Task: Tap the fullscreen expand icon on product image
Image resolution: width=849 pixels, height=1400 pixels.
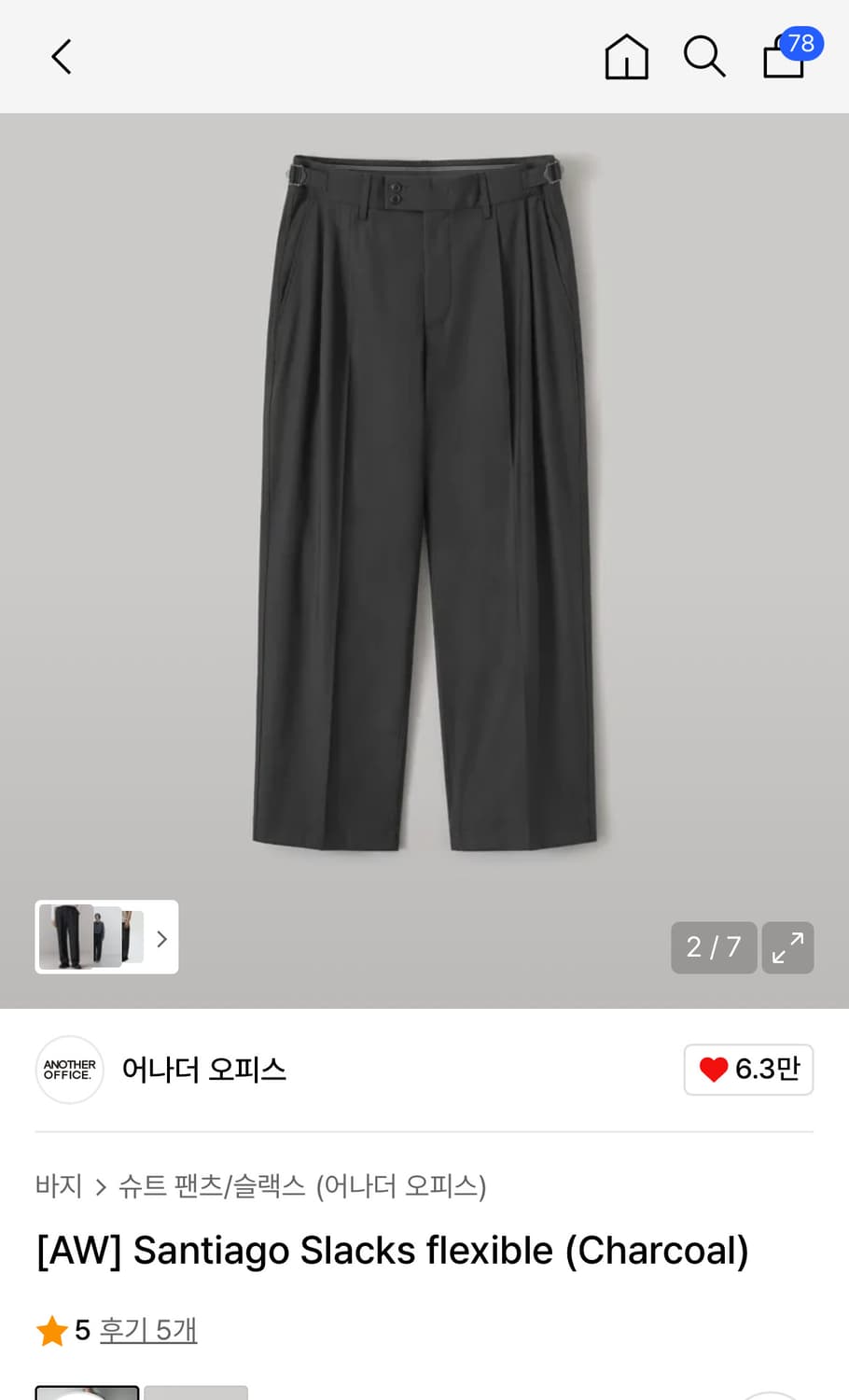Action: click(787, 947)
